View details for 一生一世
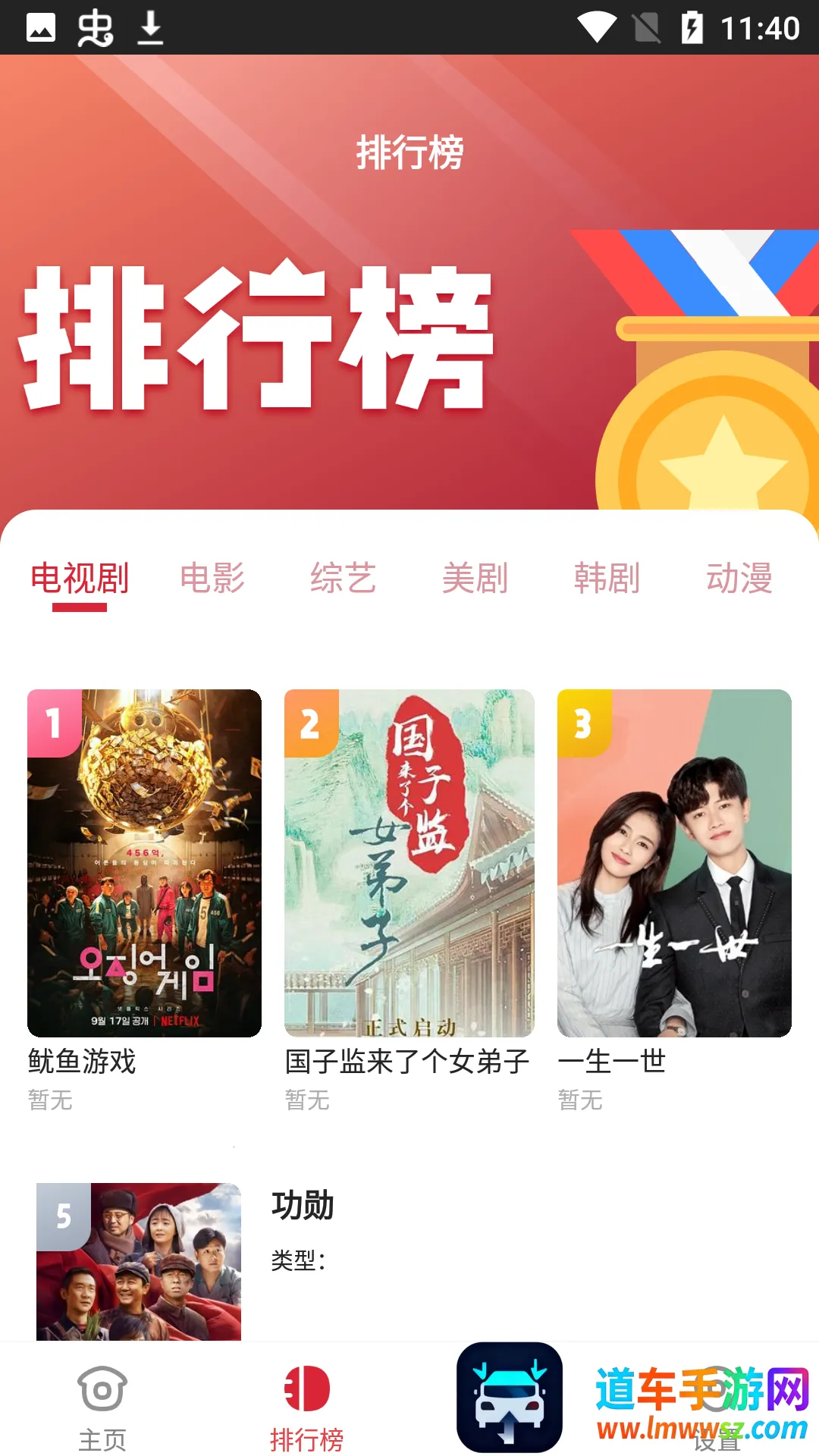 674,863
